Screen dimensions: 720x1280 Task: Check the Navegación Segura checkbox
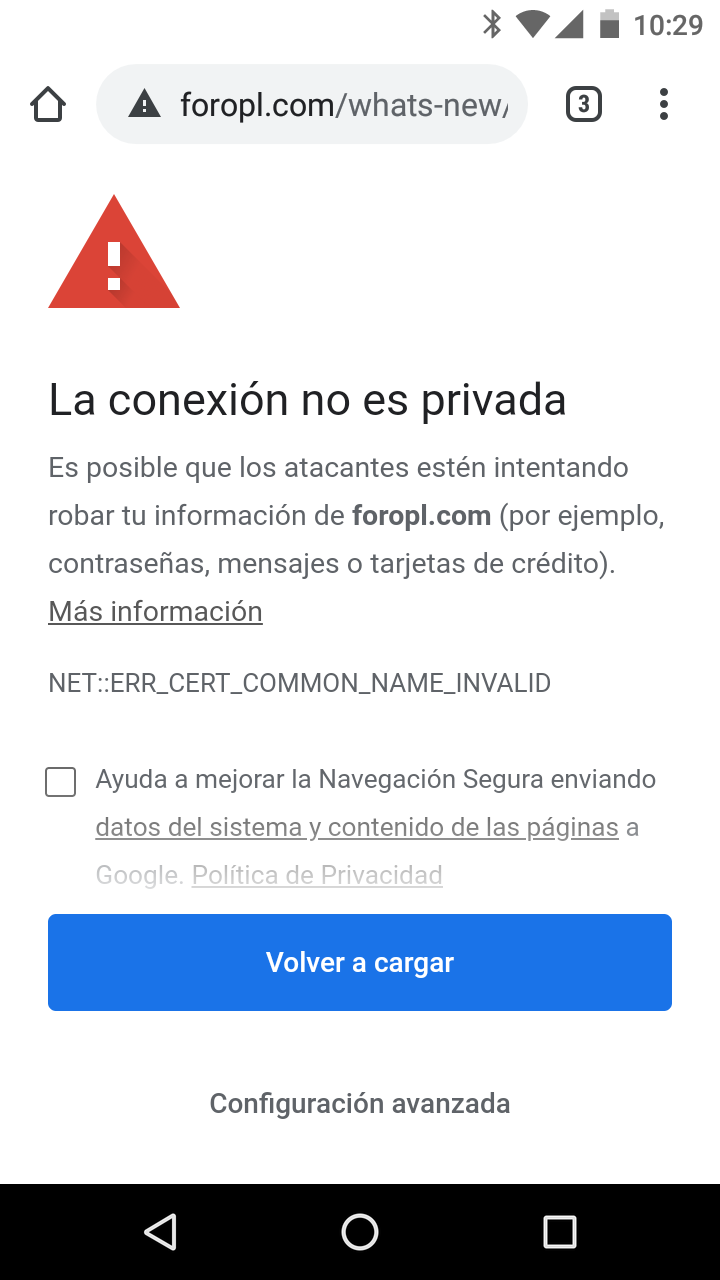coord(60,782)
